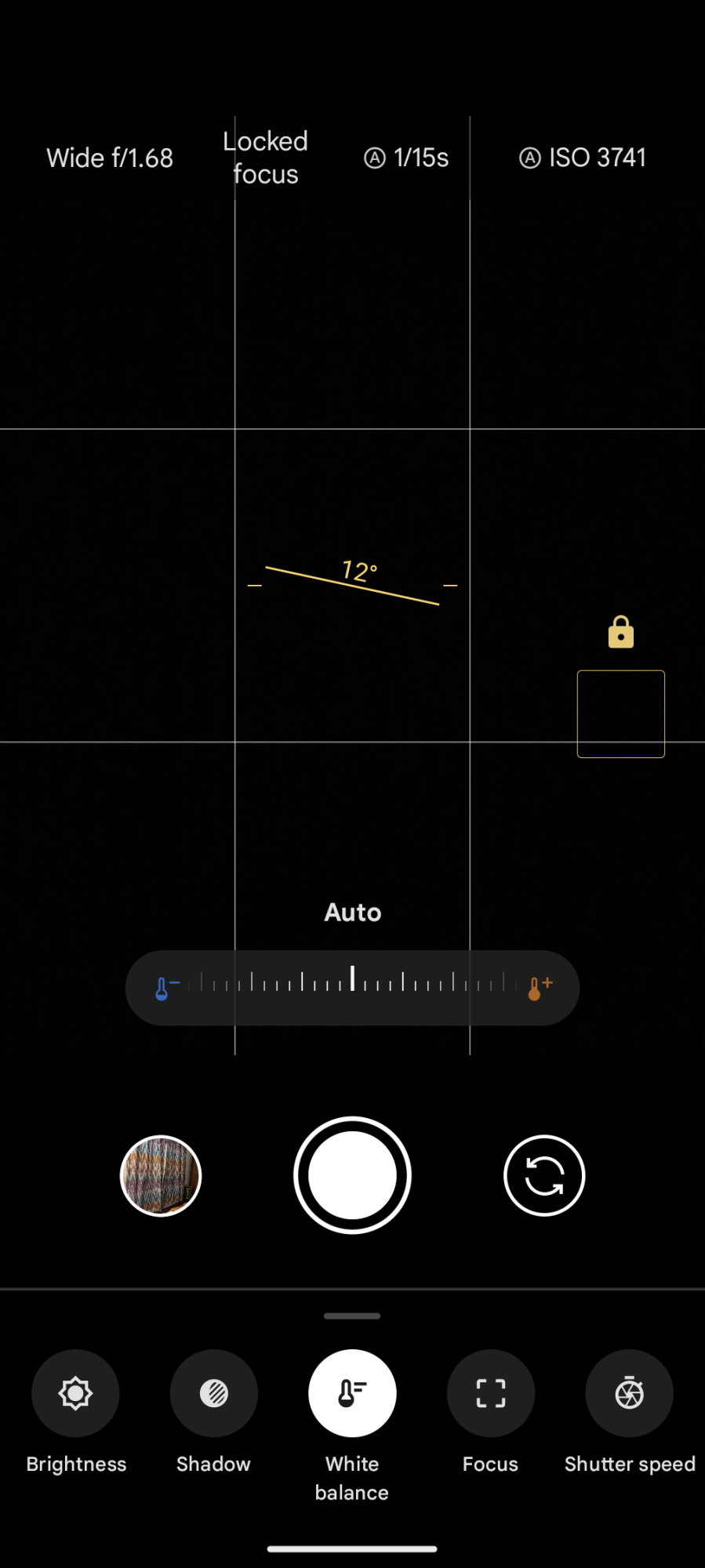The image size is (705, 1568).
Task: Take a photo with the shutter button
Action: point(352,1175)
